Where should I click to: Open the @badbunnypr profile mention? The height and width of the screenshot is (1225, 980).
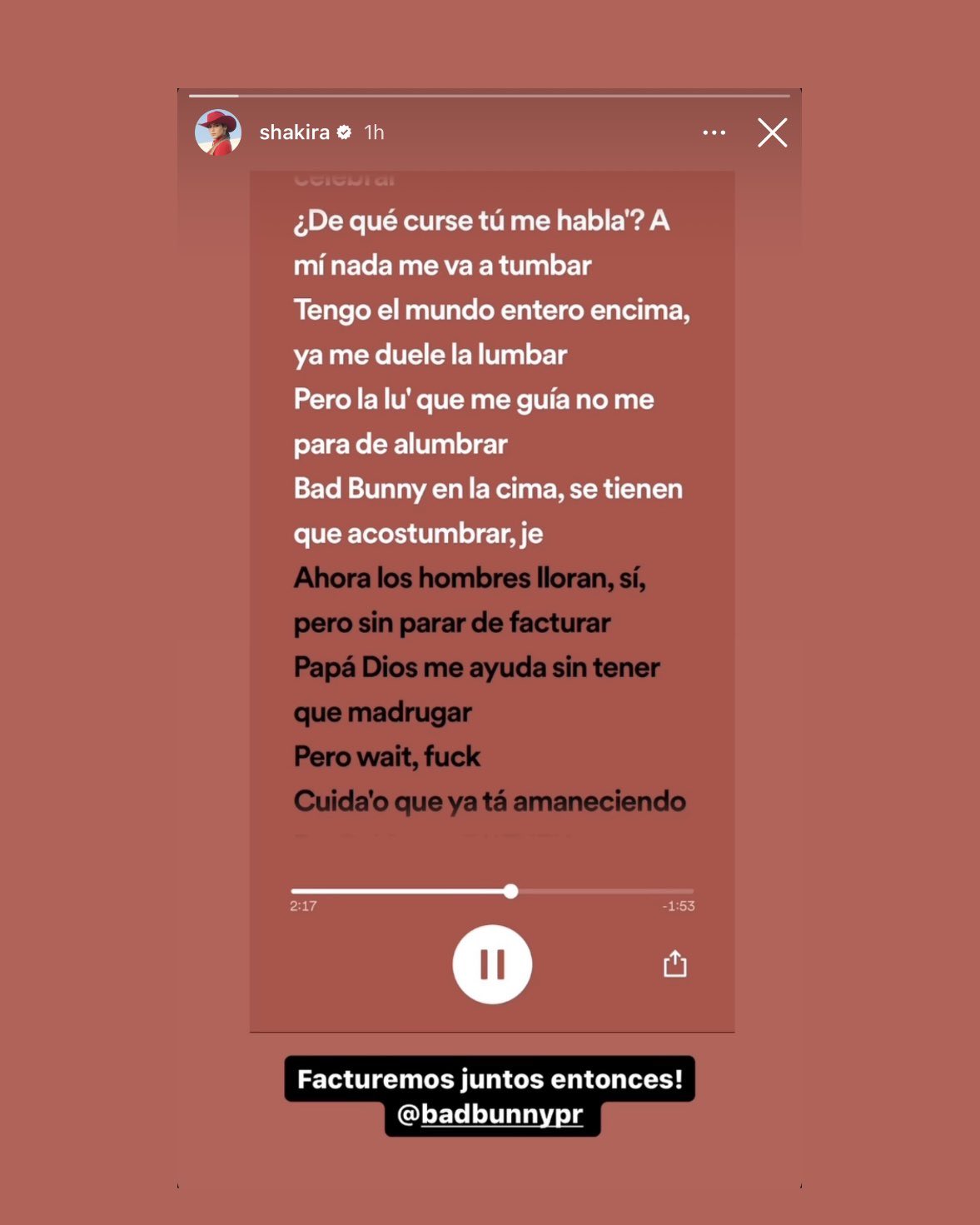click(x=492, y=1113)
